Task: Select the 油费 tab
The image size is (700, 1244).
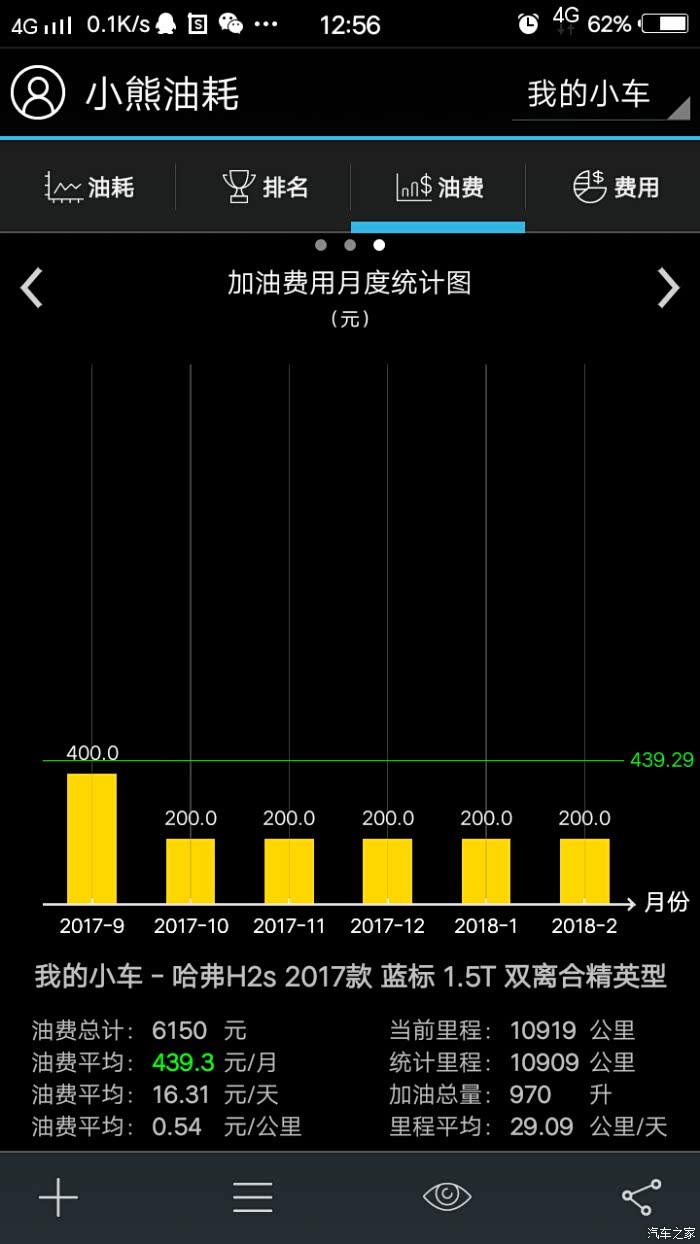Action: pos(439,187)
